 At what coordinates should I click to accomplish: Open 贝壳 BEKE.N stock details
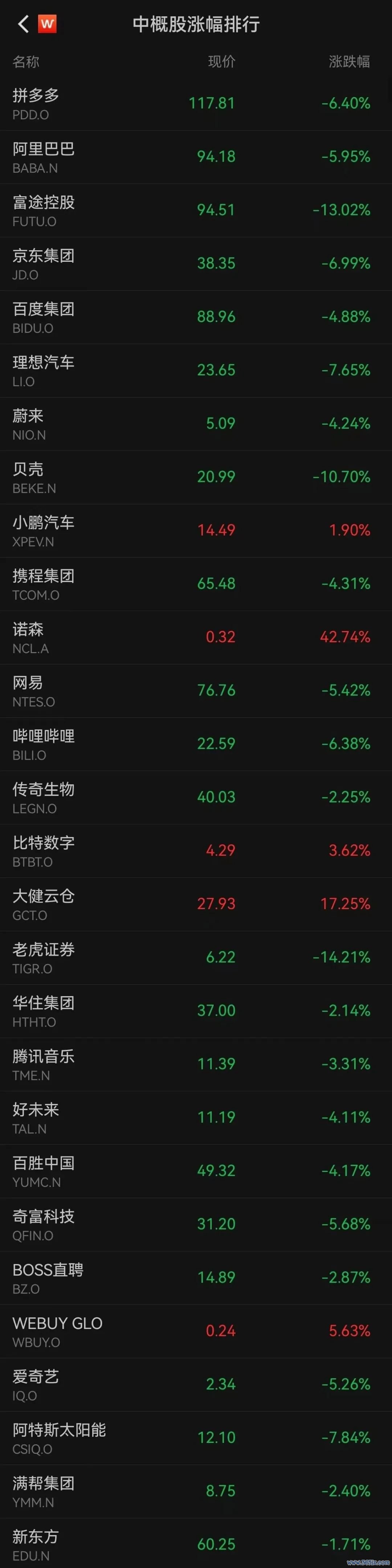tap(196, 477)
